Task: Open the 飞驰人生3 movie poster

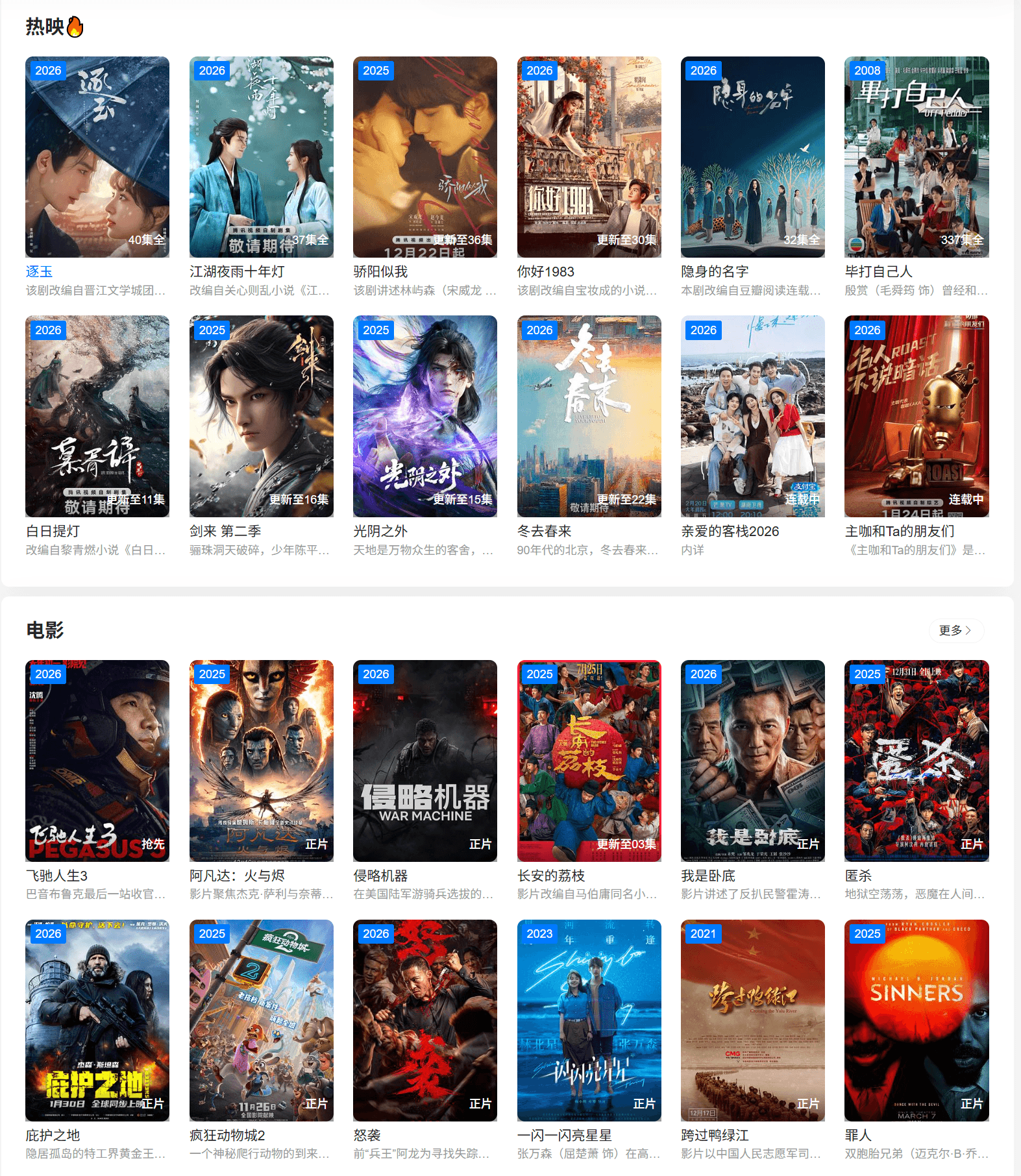Action: (x=97, y=761)
